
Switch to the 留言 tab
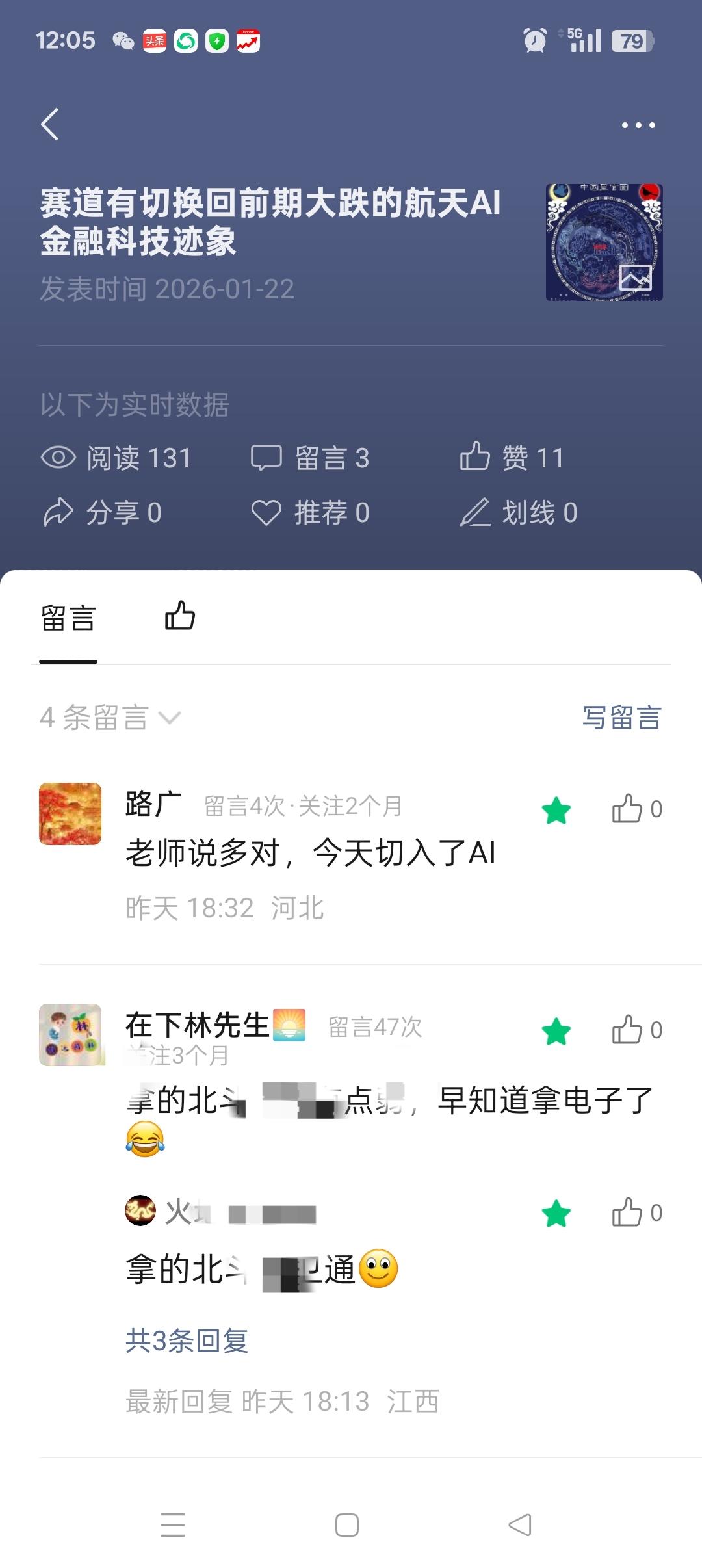coord(66,618)
